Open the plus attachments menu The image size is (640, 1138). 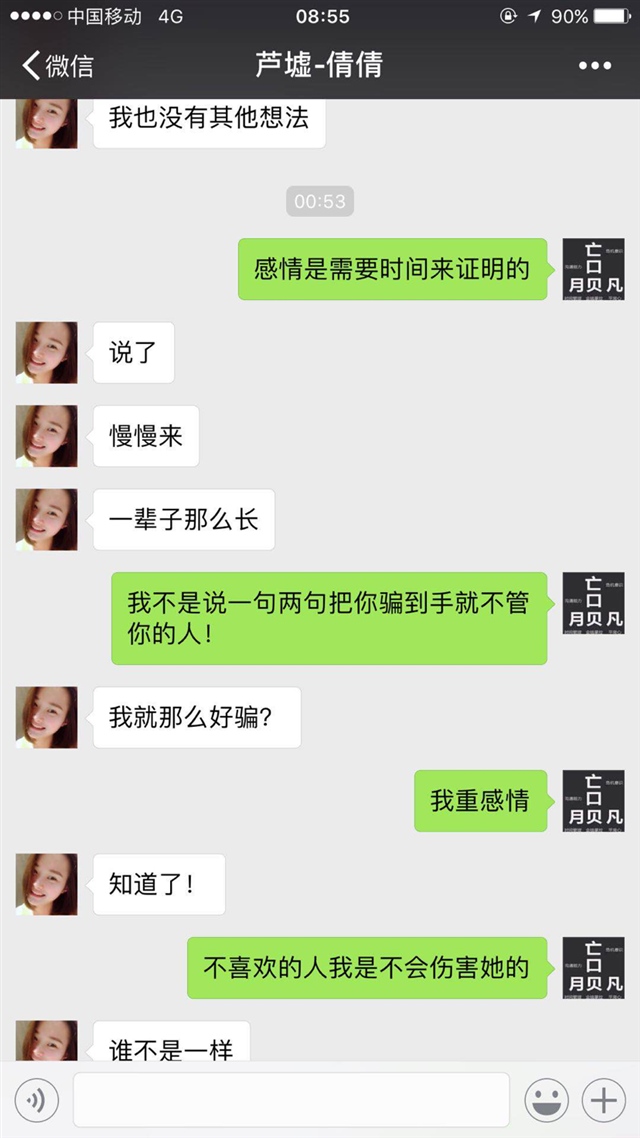coord(604,1101)
